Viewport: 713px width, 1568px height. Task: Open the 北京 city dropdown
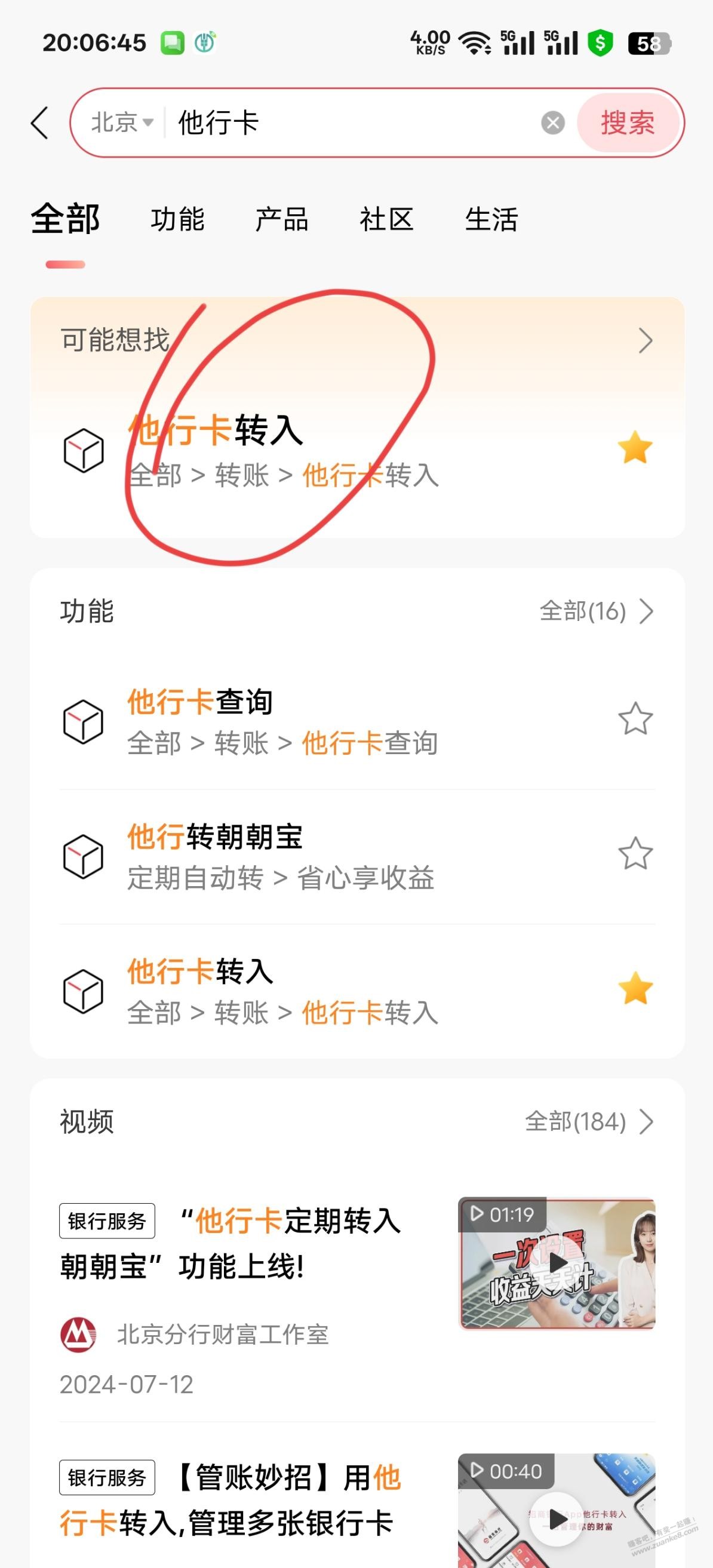[122, 123]
